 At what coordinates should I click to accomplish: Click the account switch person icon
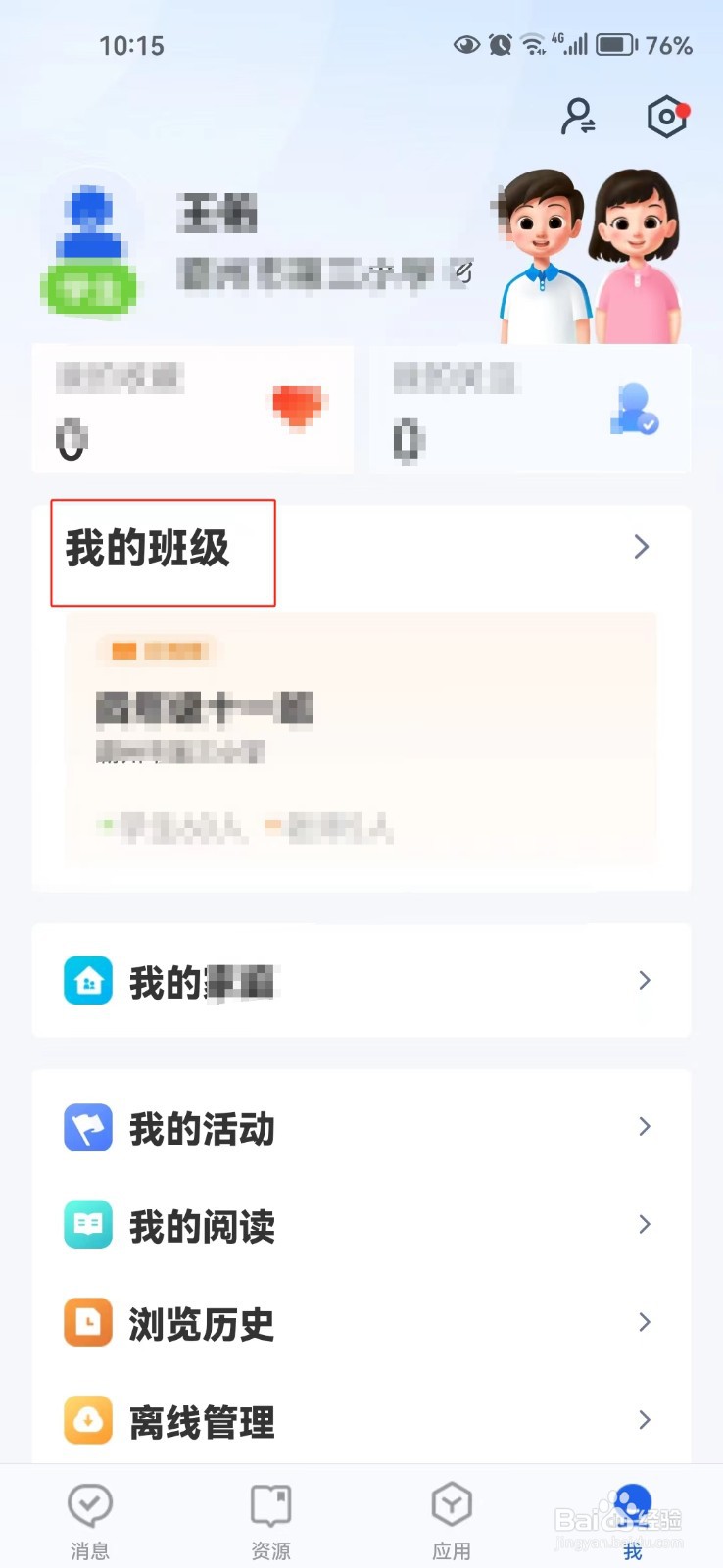click(578, 116)
